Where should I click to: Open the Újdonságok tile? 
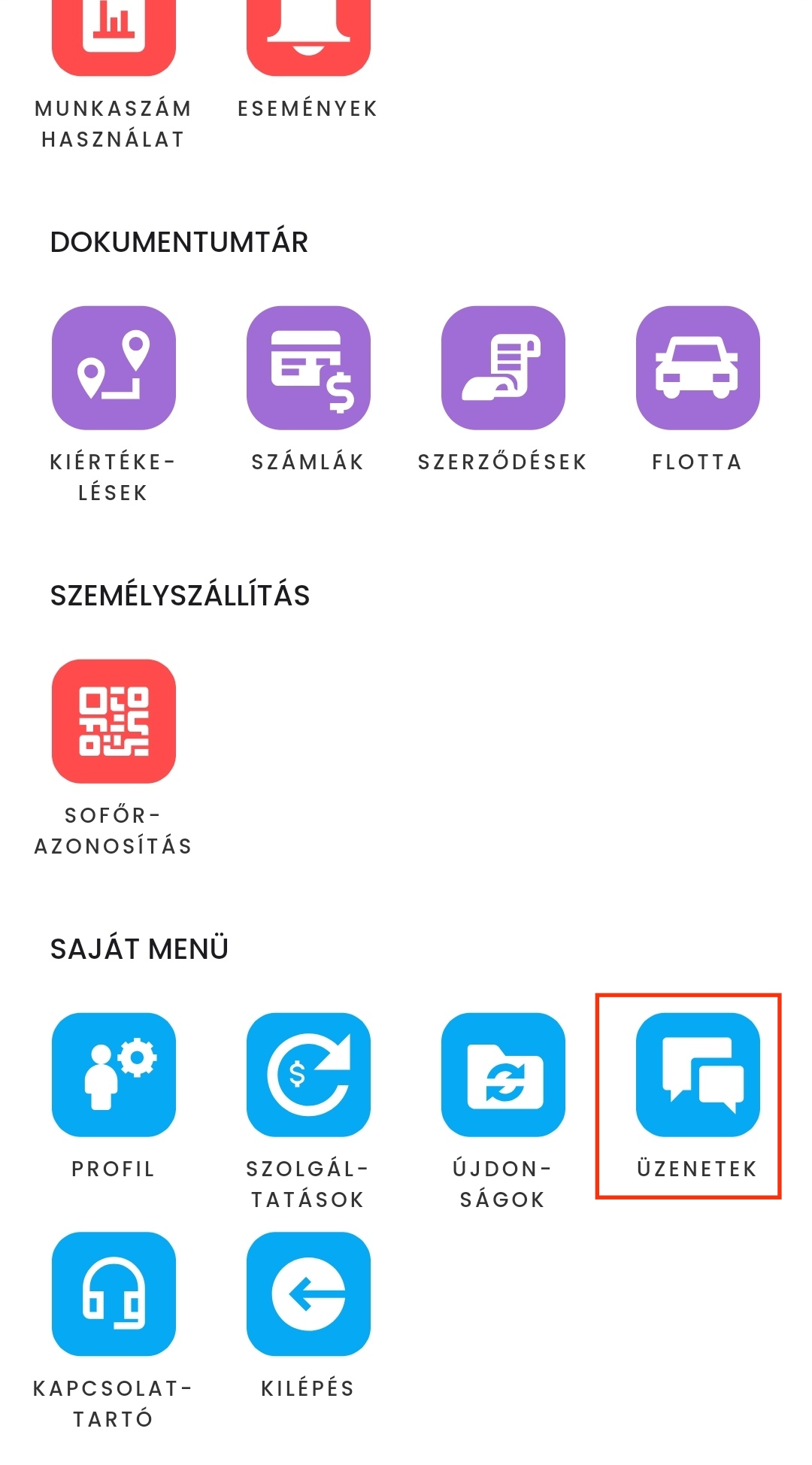coord(503,1075)
